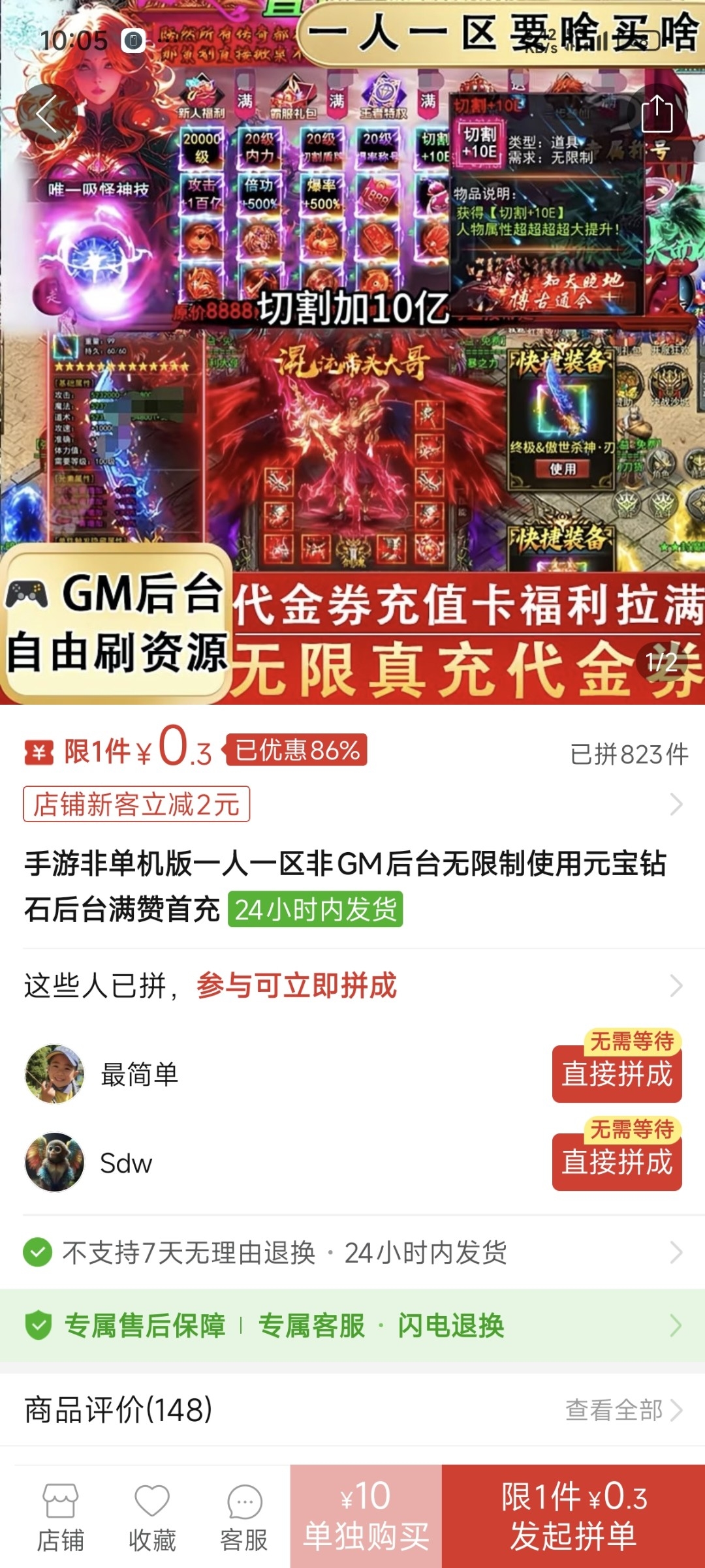View all 148 product reviews
705x1568 pixels.
pyautogui.click(x=623, y=1409)
